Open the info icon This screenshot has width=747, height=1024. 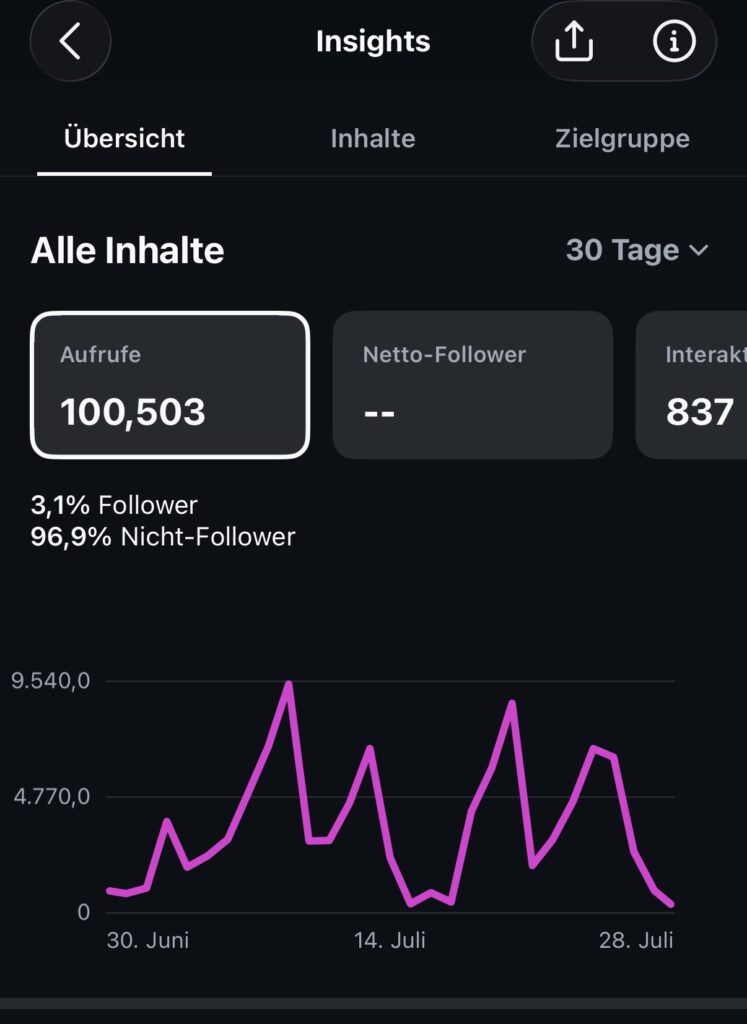pos(674,41)
